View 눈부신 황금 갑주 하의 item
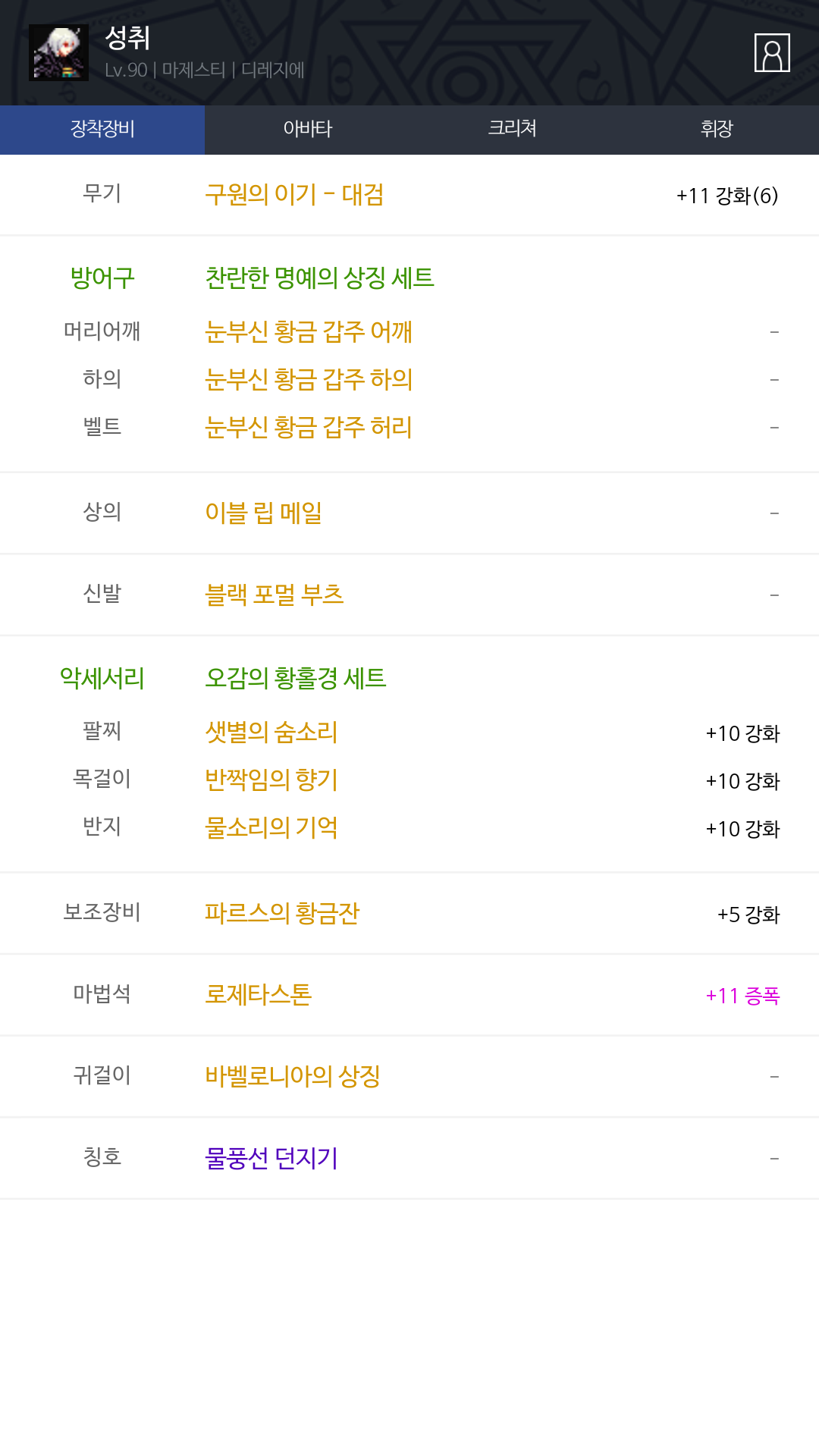The height and width of the screenshot is (1456, 819). [309, 379]
